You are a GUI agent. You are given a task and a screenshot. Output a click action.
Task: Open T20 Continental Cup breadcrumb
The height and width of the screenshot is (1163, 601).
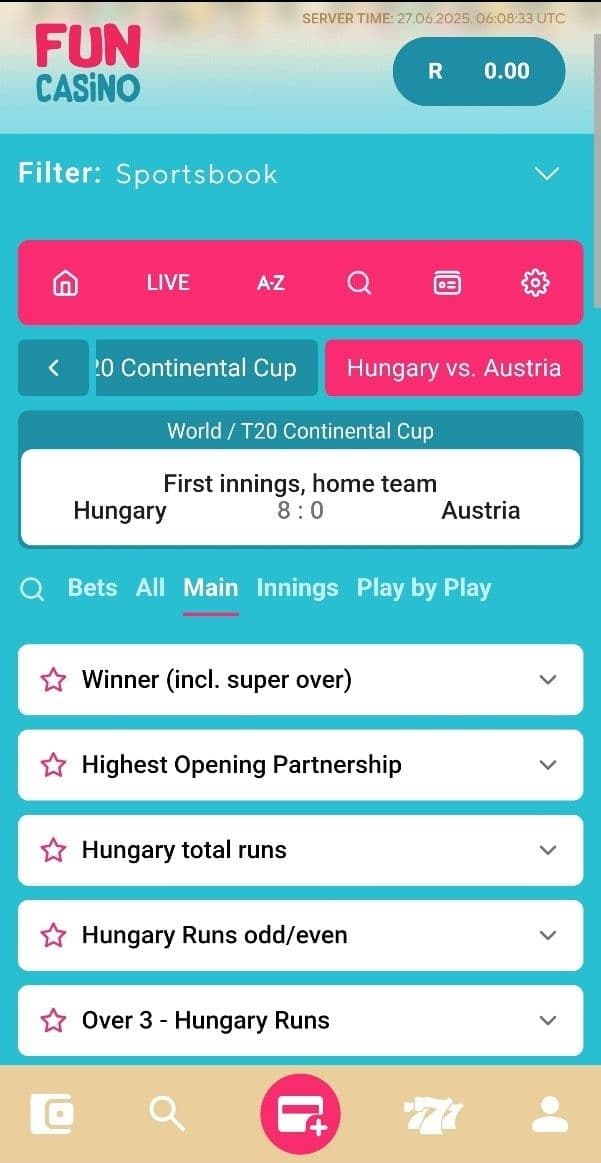coord(206,368)
